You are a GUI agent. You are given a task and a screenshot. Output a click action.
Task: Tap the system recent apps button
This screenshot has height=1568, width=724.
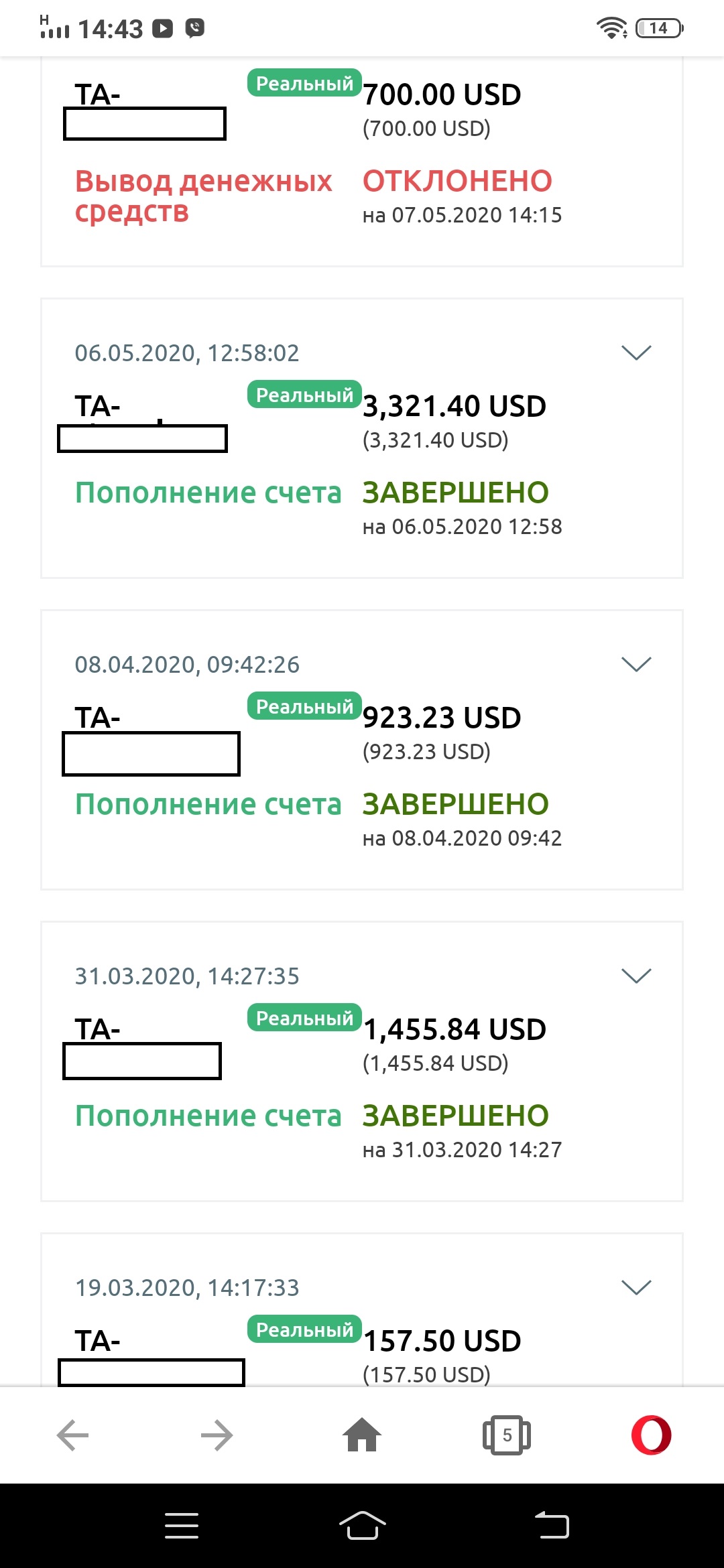(x=182, y=1526)
